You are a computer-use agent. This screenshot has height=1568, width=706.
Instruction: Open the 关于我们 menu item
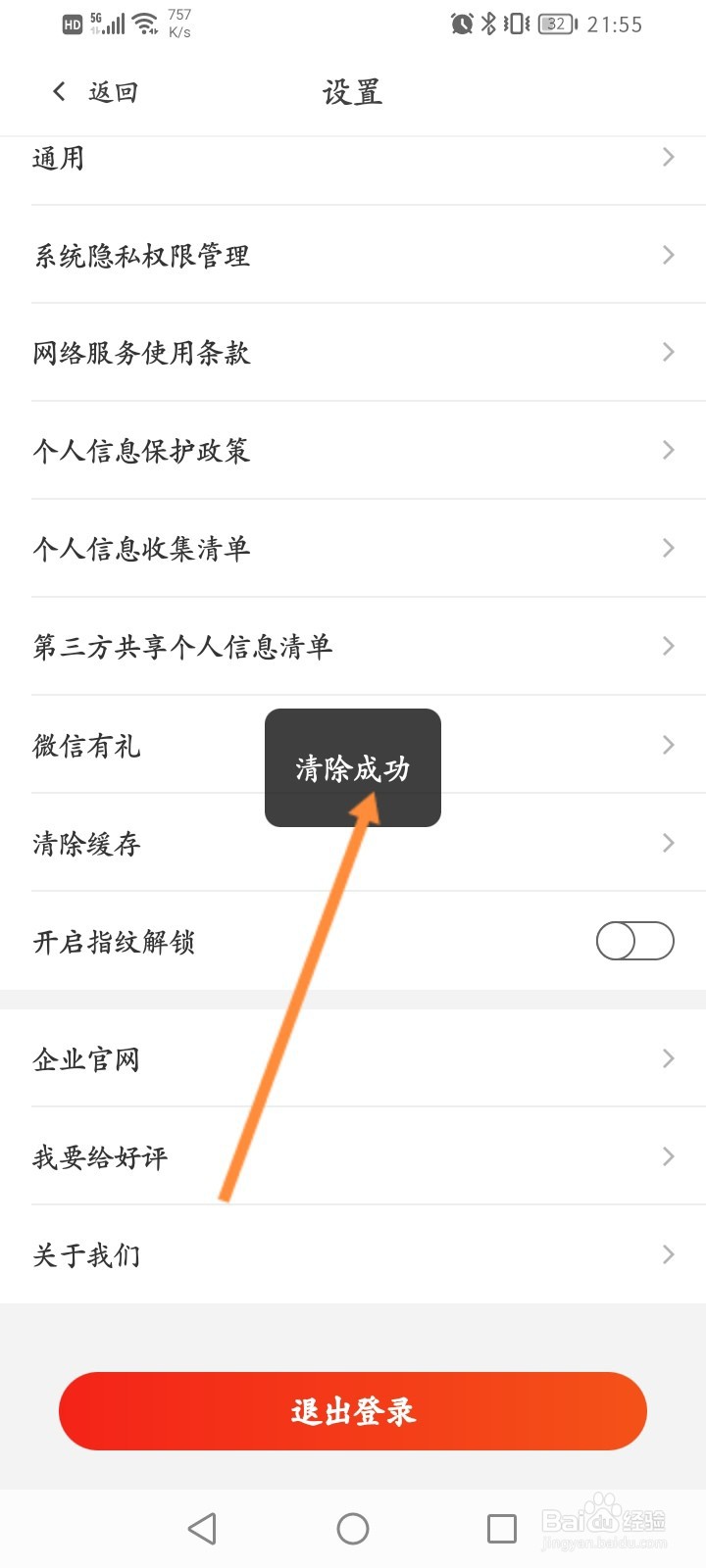pyautogui.click(x=353, y=1254)
